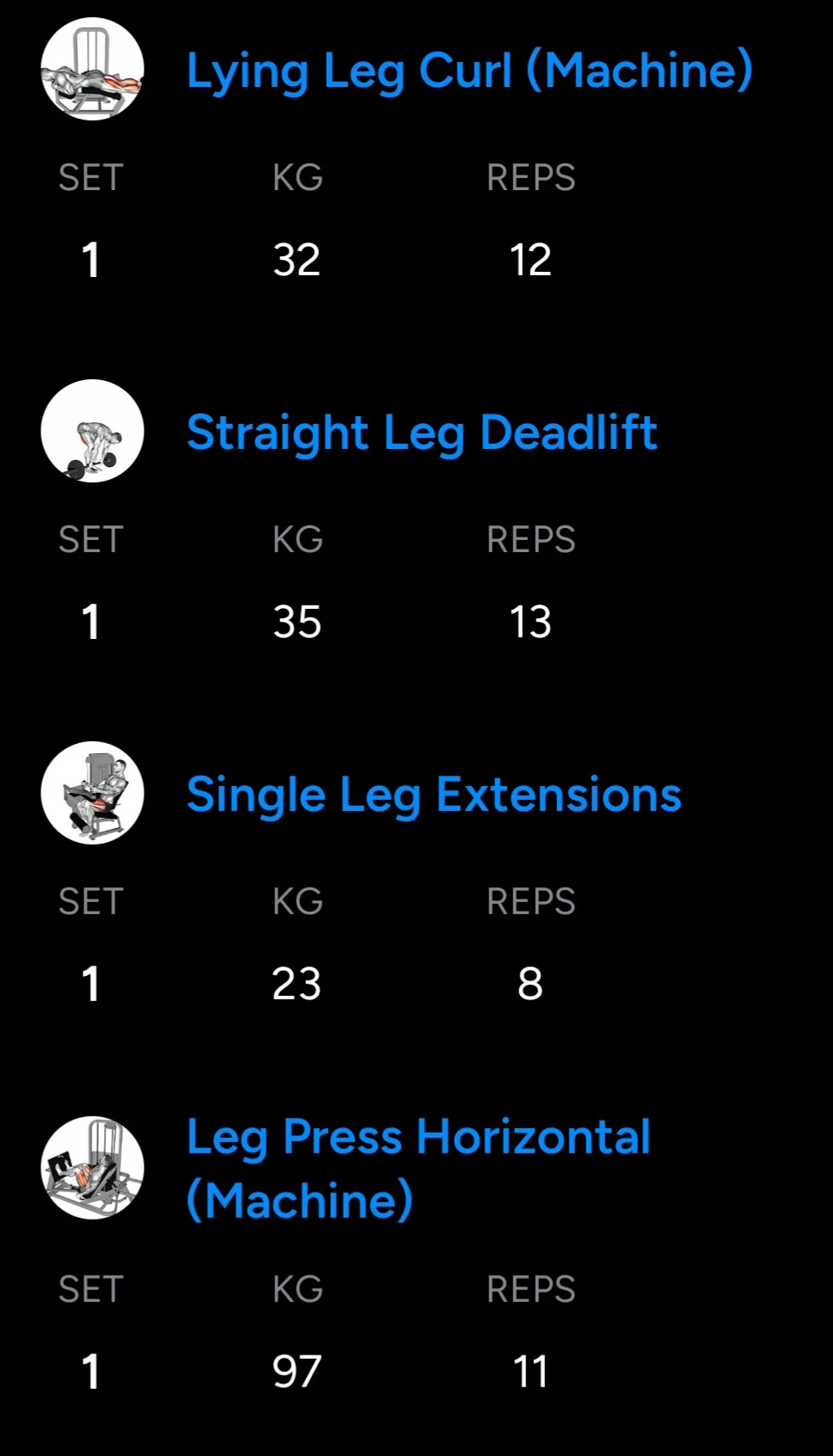
Task: Tap the Single Leg Extensions exercise picture
Action: [x=92, y=794]
